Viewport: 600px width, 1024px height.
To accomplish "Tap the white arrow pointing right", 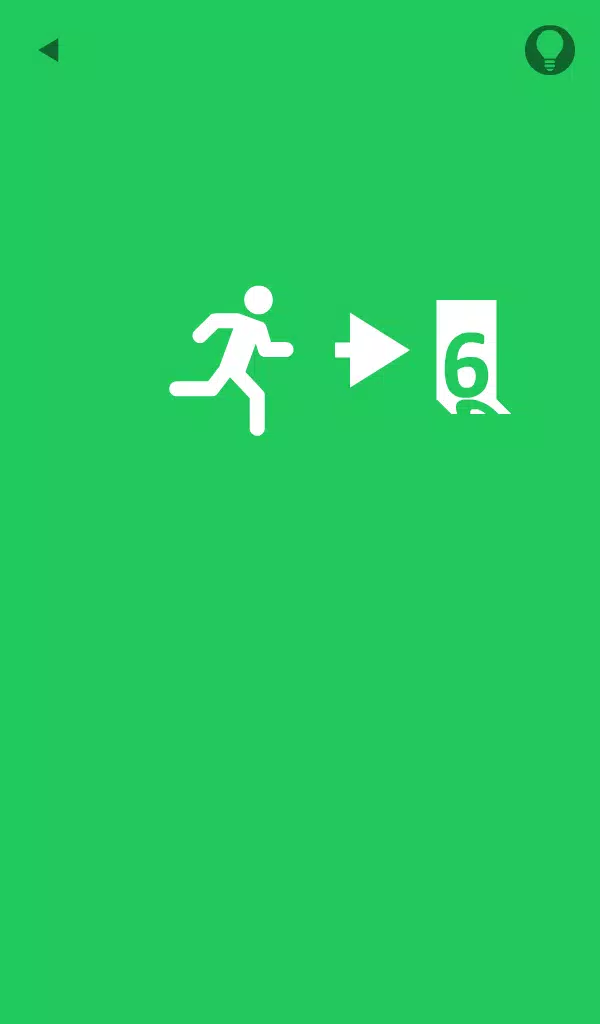I will tap(372, 350).
